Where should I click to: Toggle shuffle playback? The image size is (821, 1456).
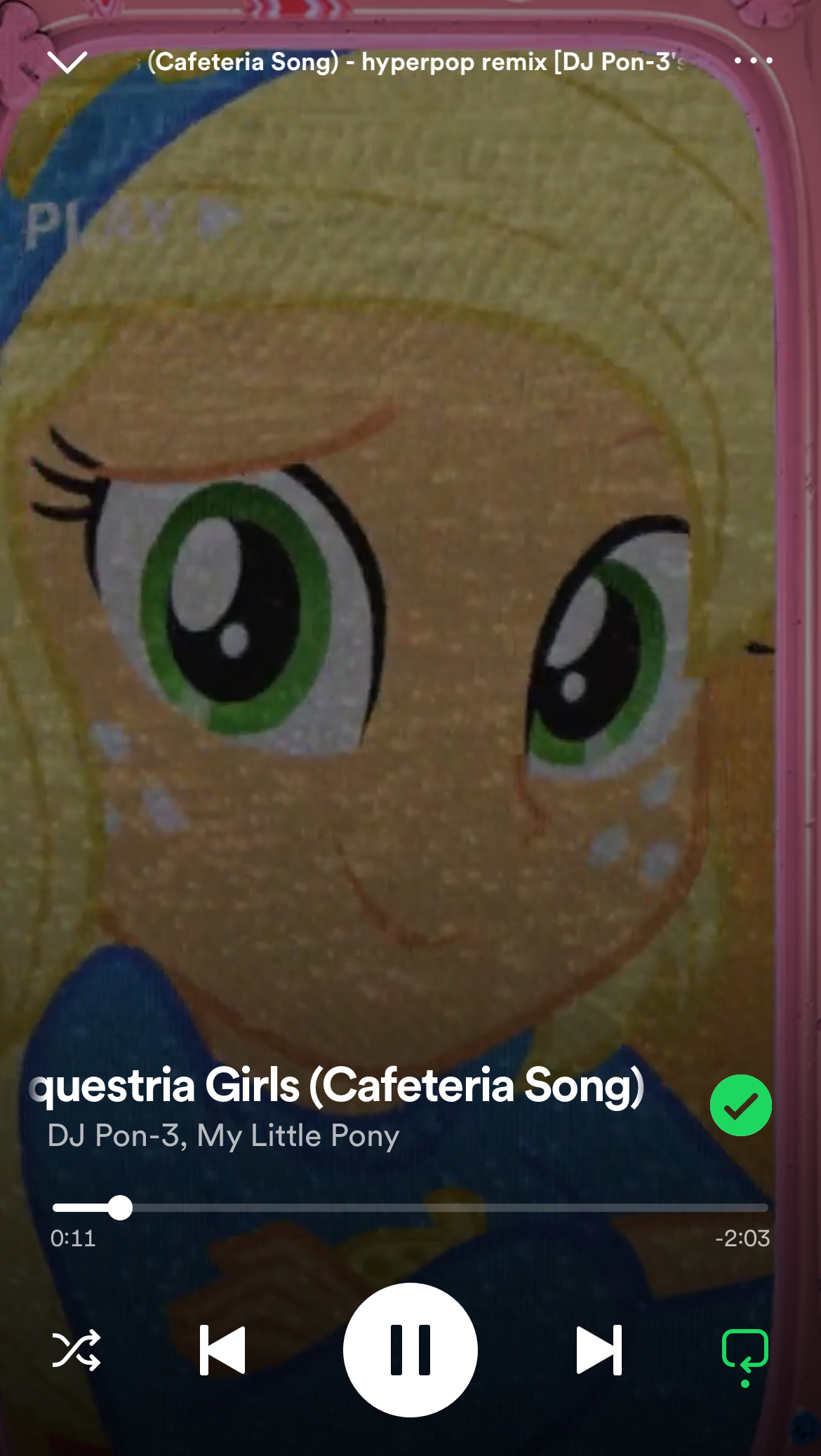click(76, 1350)
